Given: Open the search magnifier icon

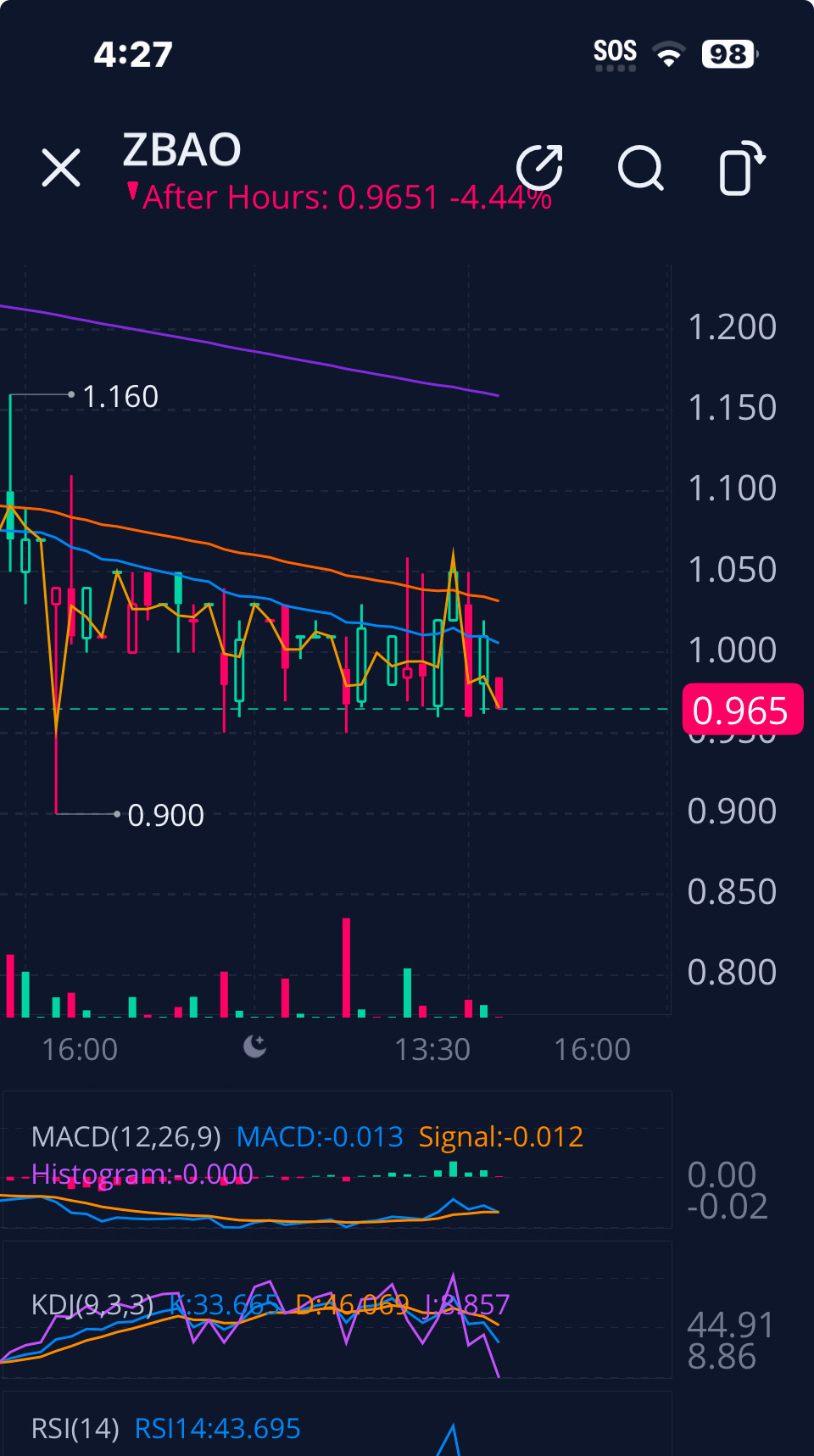Looking at the screenshot, I should [x=641, y=168].
